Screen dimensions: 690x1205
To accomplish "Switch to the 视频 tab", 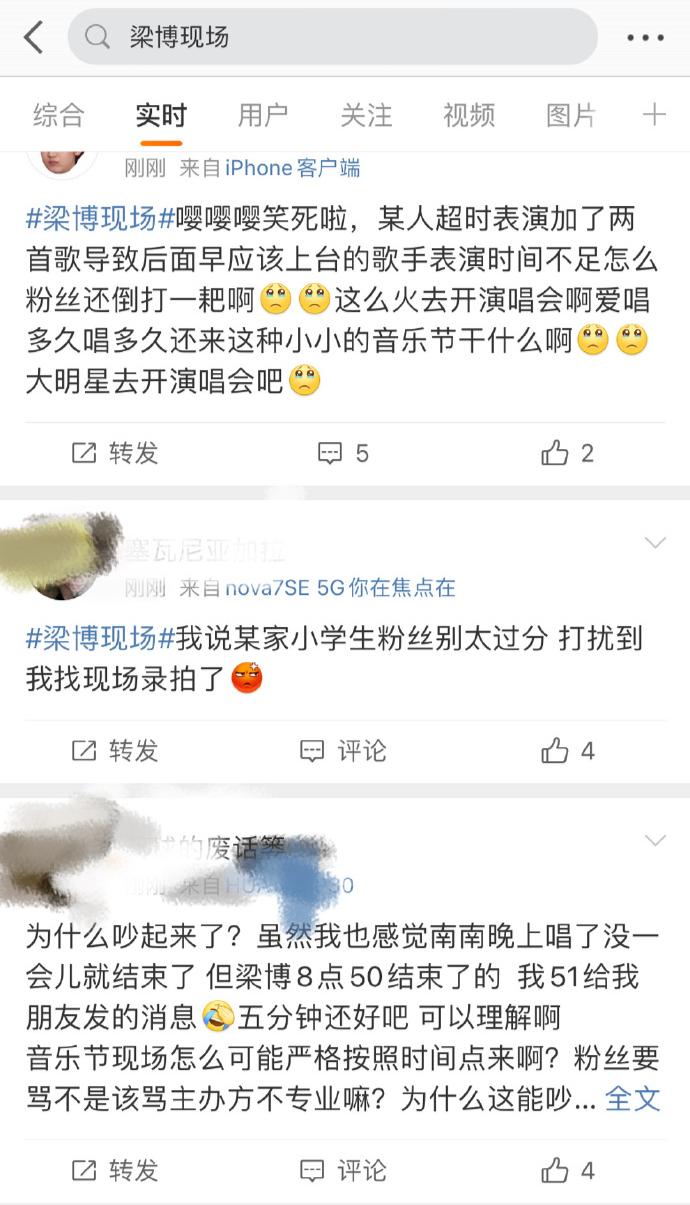I will (x=469, y=115).
